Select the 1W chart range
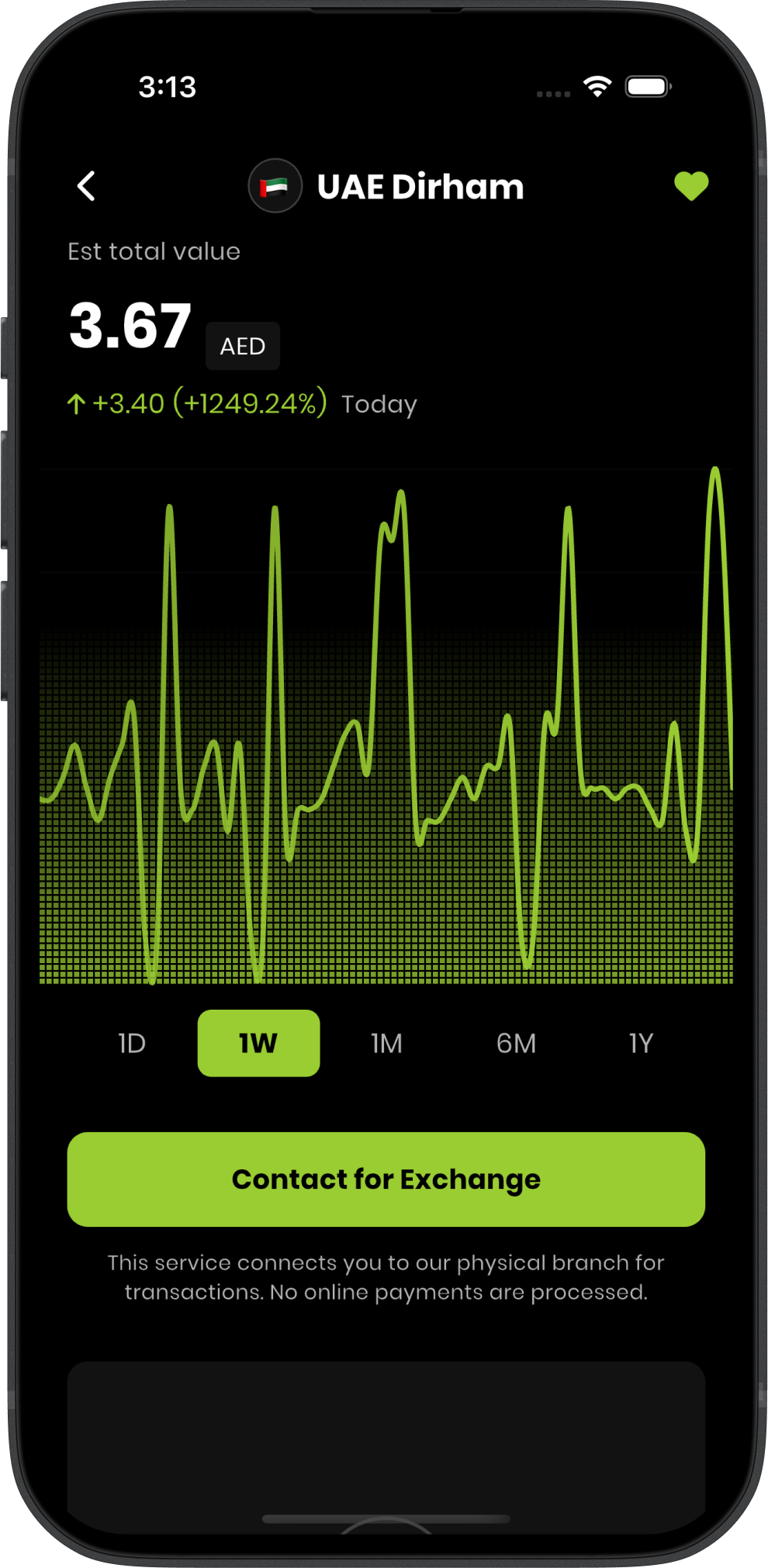 [x=258, y=1043]
